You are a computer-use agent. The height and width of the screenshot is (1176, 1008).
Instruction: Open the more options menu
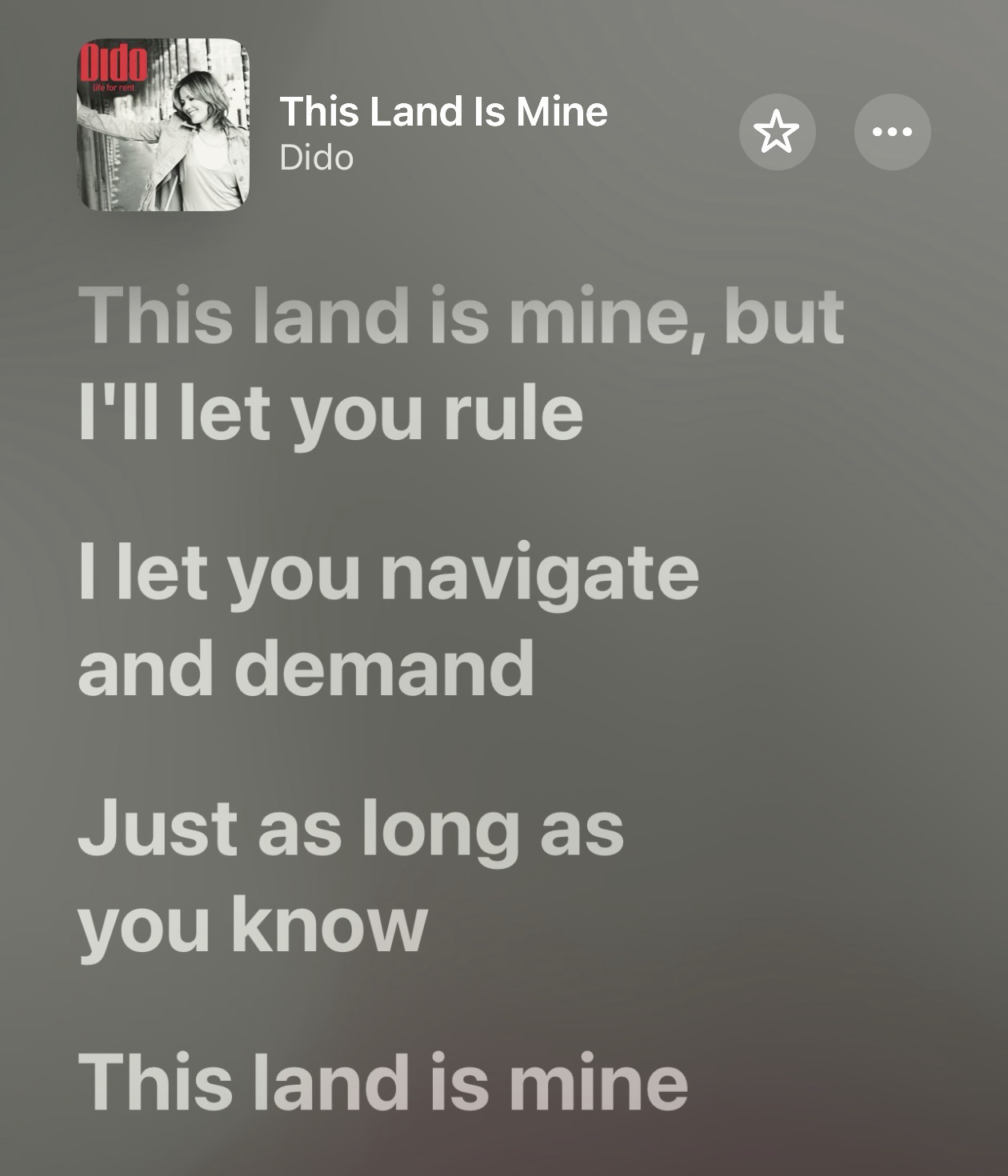[x=892, y=132]
